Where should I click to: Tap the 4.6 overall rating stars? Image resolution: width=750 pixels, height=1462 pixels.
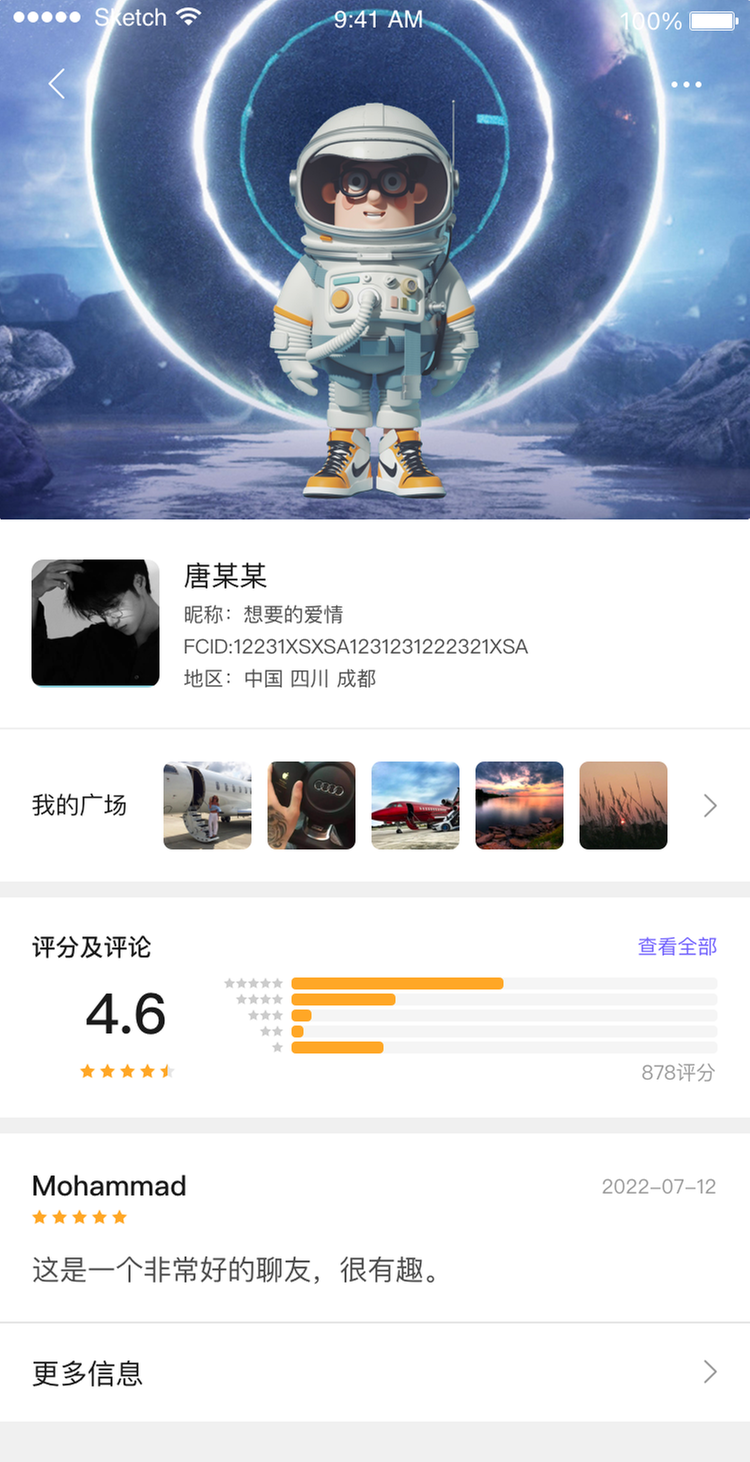click(126, 1070)
